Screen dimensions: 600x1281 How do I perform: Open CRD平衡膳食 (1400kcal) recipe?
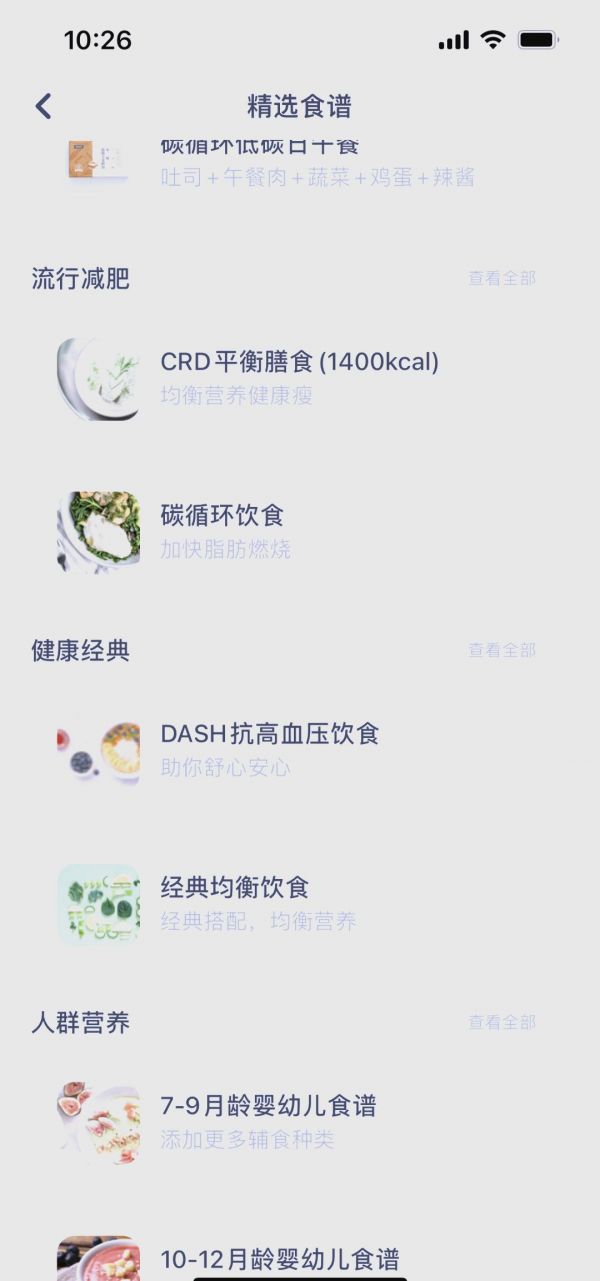click(x=299, y=377)
